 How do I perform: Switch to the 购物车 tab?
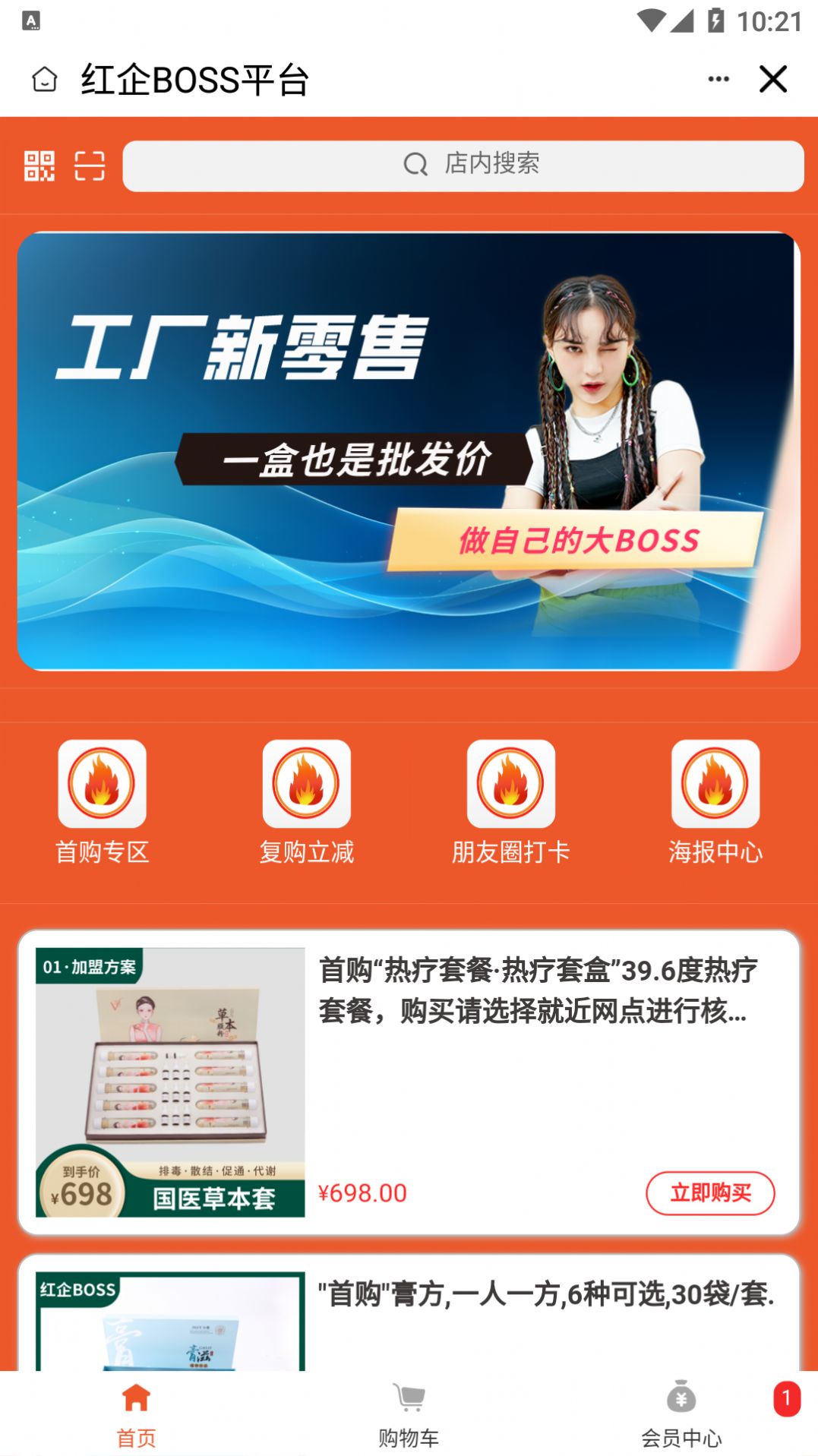(x=409, y=1413)
